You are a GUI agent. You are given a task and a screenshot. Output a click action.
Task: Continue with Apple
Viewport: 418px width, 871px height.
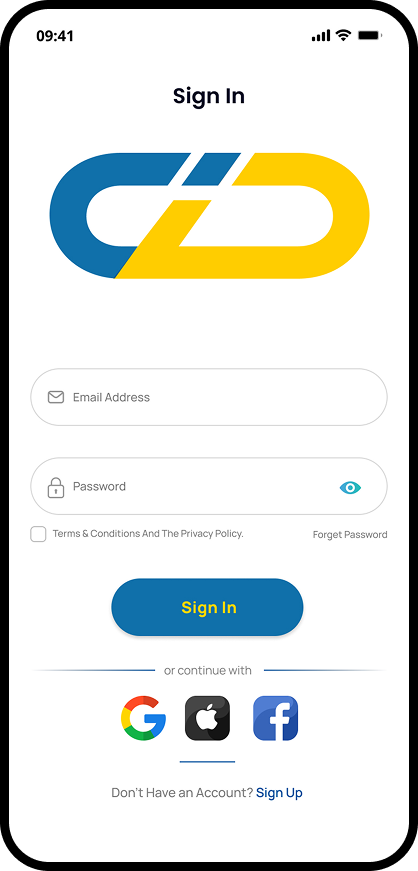[207, 718]
